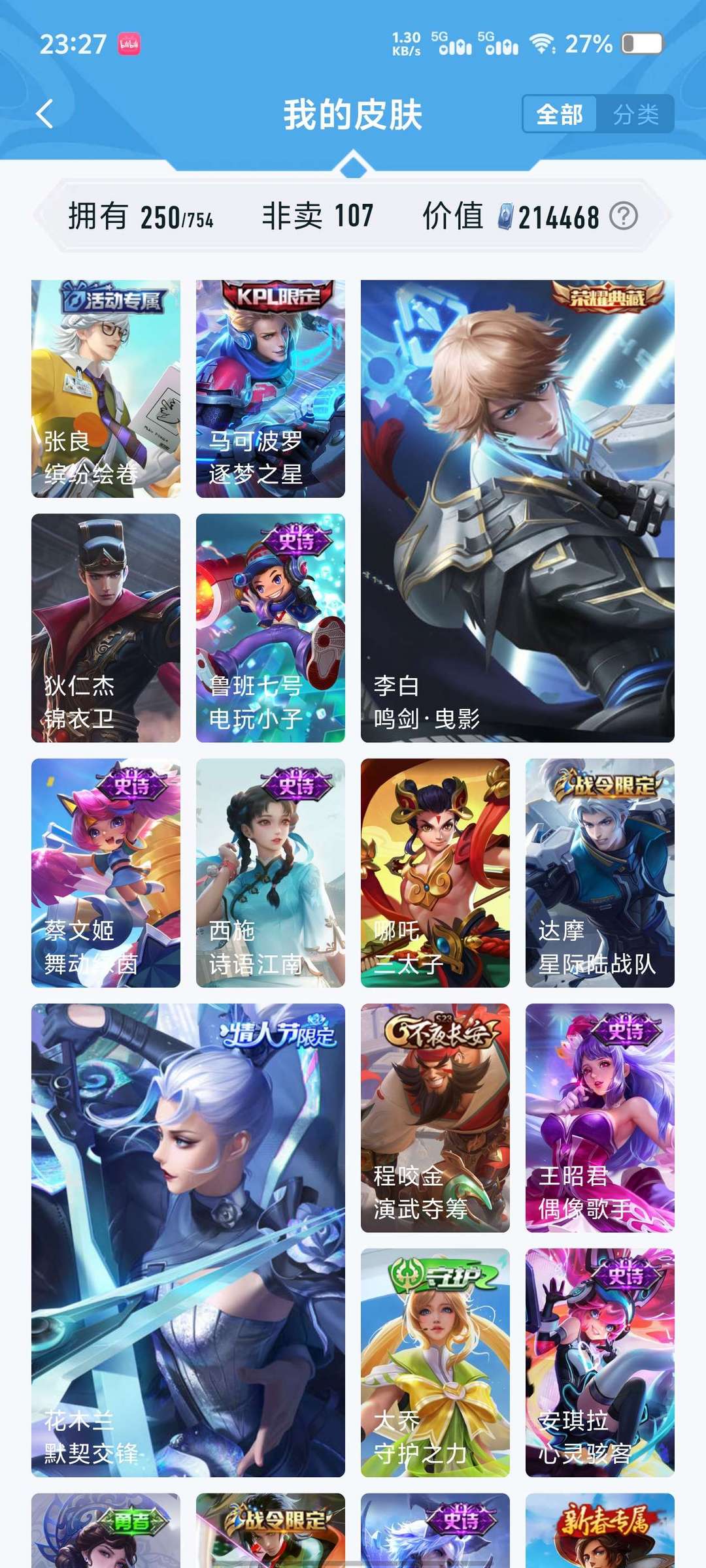Open 王昭君 偶像歌手 skin
The image size is (706, 1568).
(x=599, y=1117)
